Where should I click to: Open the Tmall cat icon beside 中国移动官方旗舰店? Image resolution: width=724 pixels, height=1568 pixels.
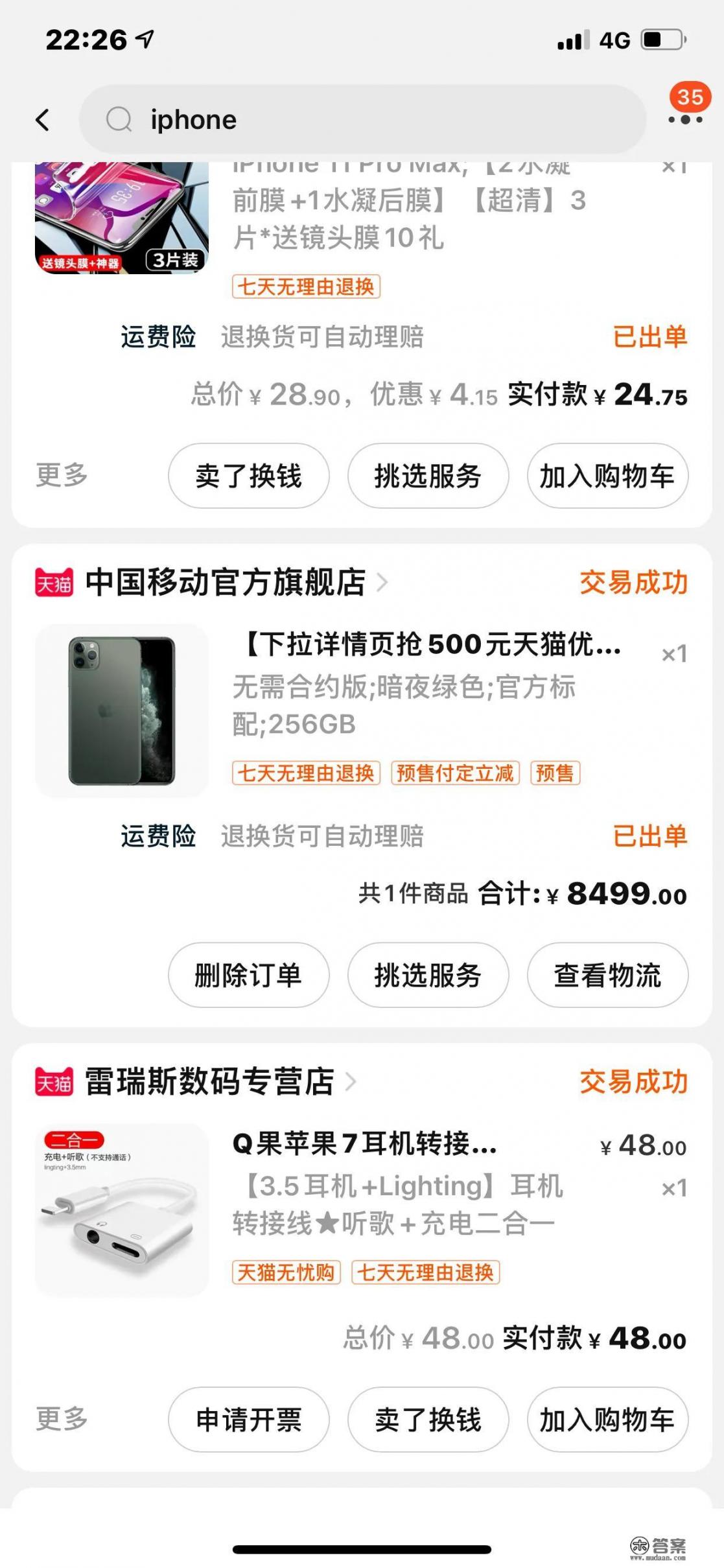point(54,584)
